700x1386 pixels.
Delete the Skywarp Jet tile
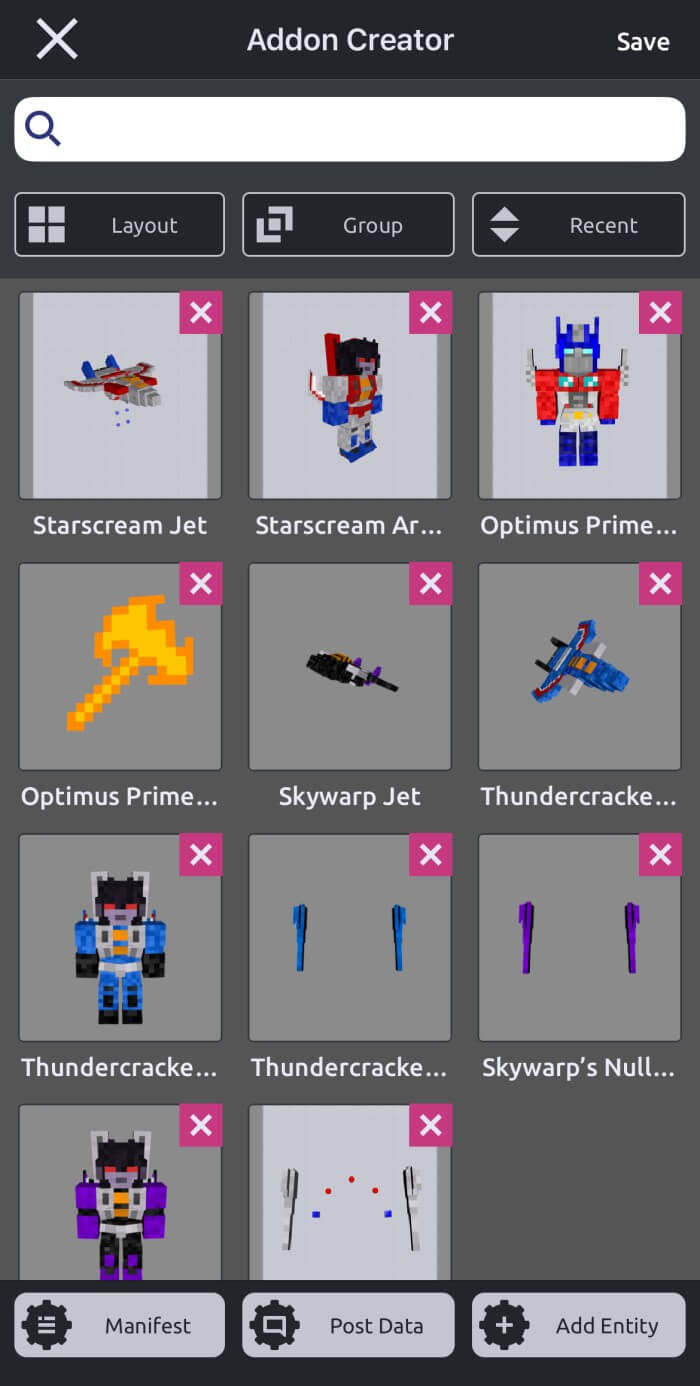click(x=431, y=584)
